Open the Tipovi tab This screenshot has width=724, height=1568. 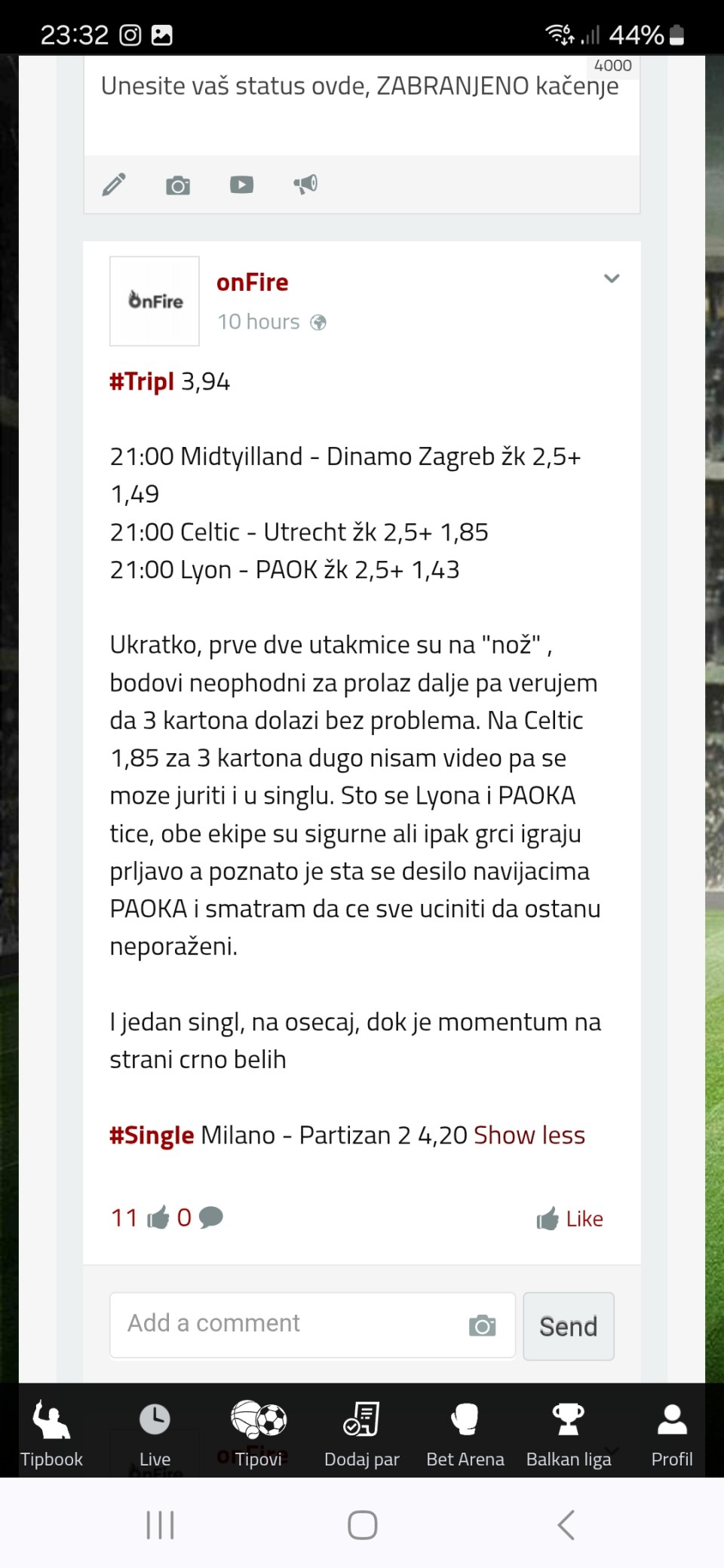pos(258,1432)
